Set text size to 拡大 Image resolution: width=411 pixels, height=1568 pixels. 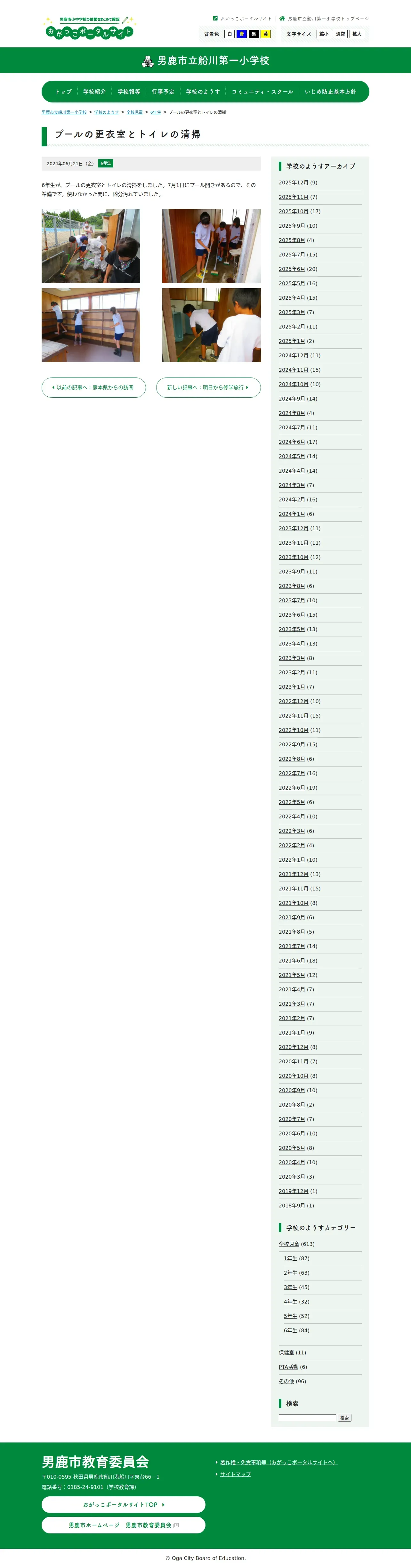pyautogui.click(x=357, y=34)
